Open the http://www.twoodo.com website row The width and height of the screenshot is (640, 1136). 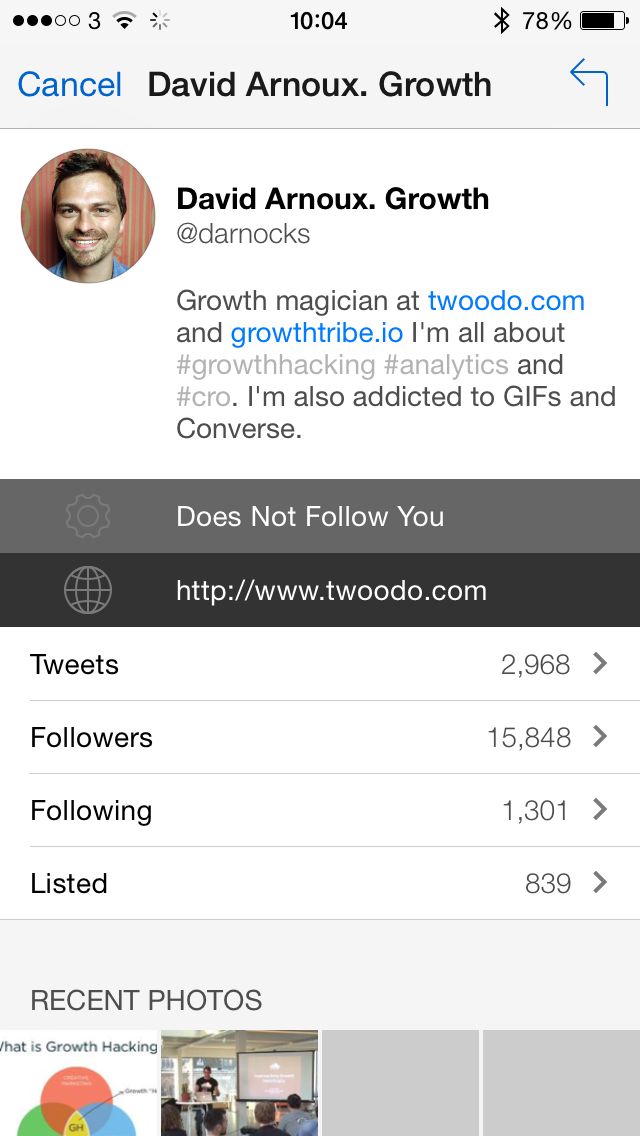(320, 590)
